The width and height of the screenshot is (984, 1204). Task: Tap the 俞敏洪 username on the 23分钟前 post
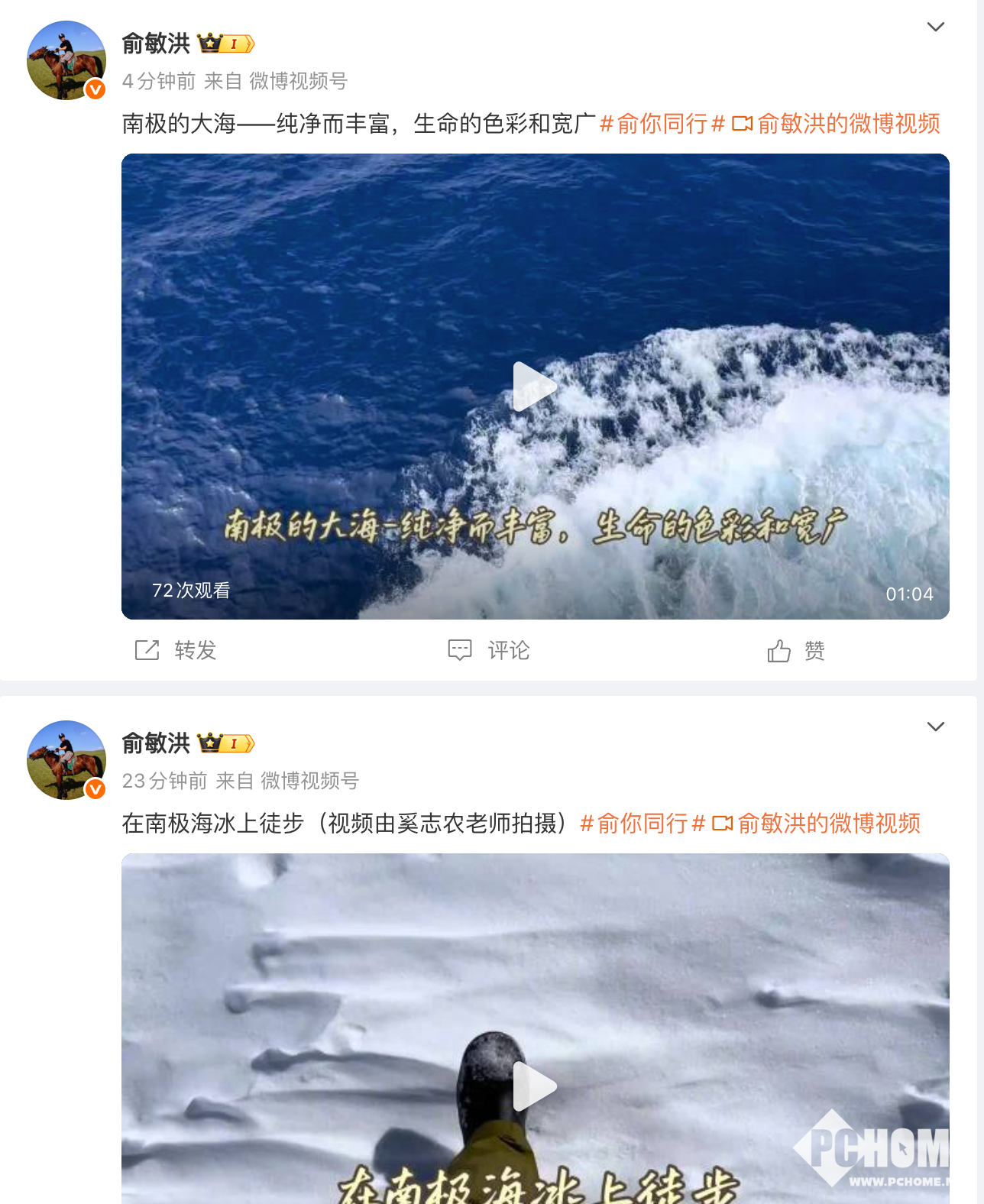(x=156, y=743)
